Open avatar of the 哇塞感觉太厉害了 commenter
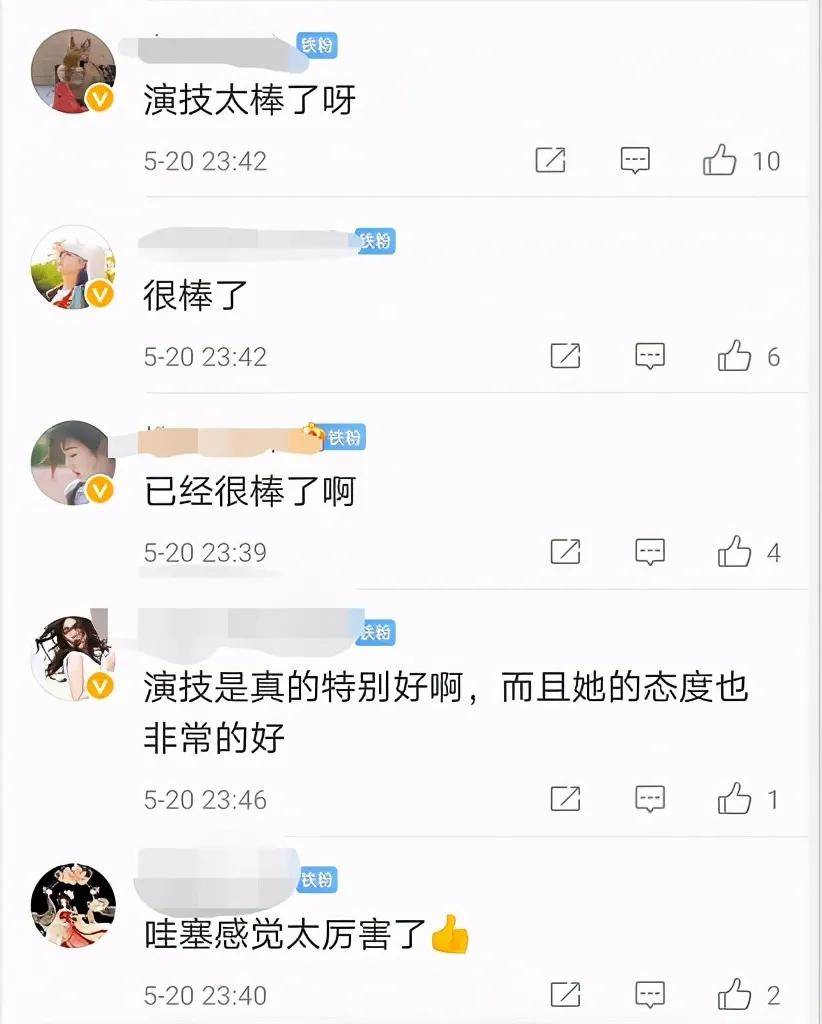 (73, 906)
